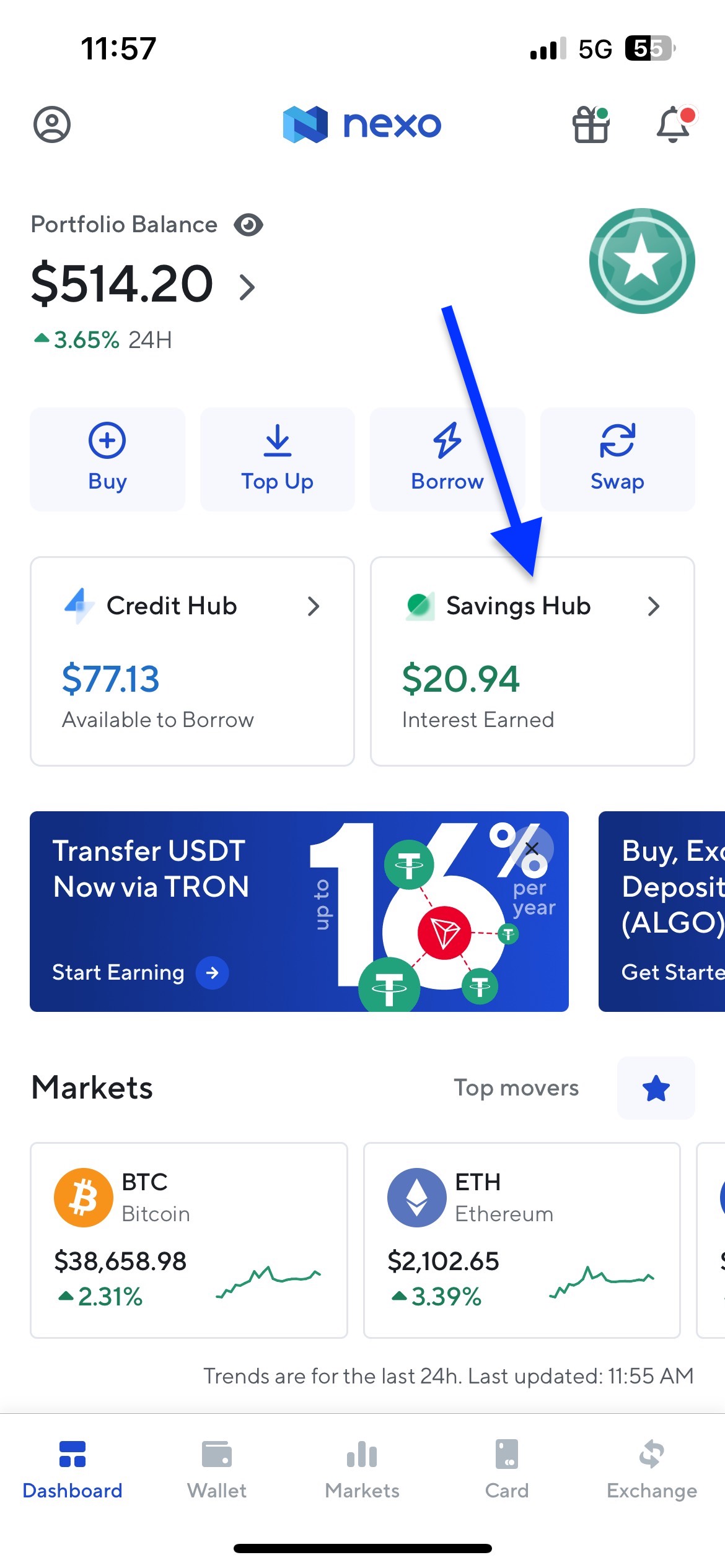The image size is (725, 1568).
Task: Expand portfolio balance details chevron
Action: click(247, 286)
